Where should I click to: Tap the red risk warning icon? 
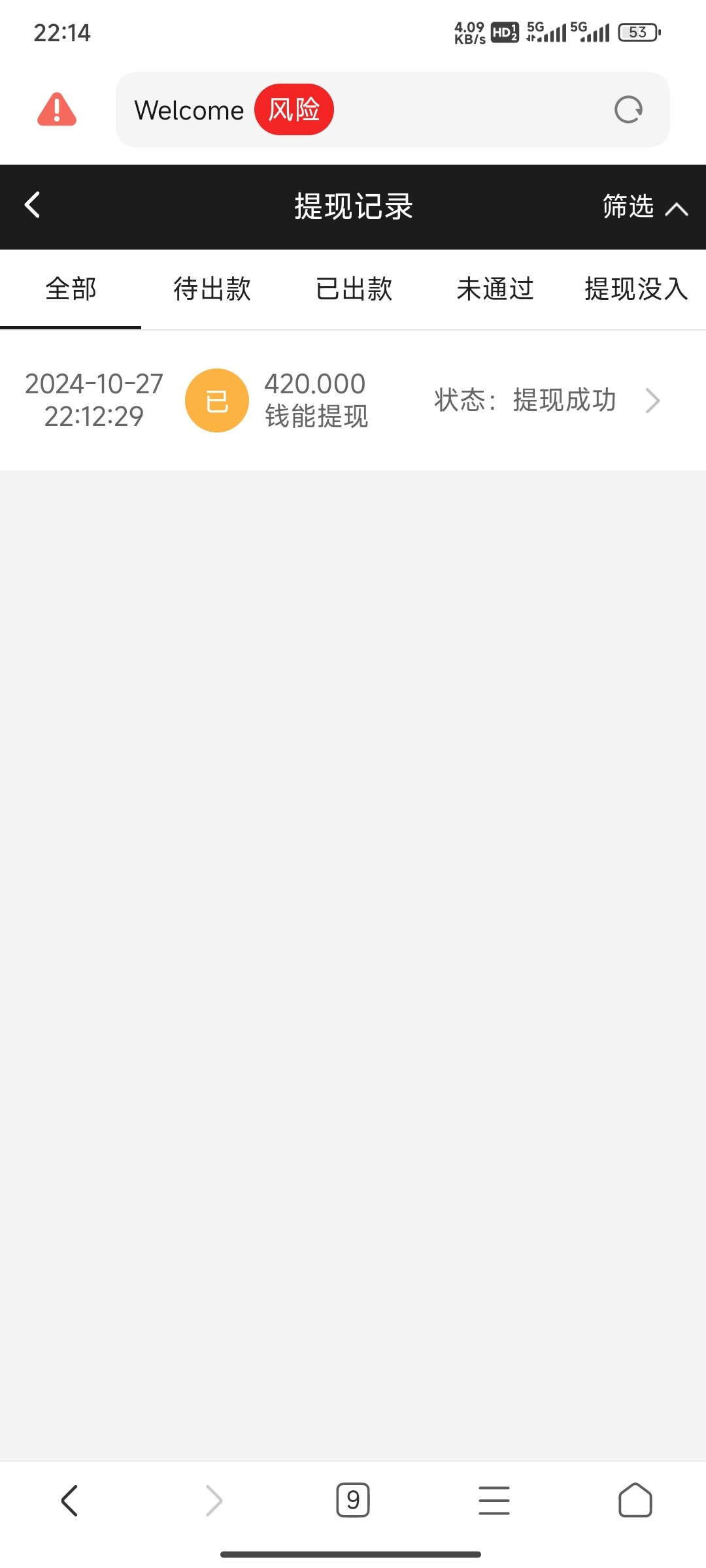click(57, 109)
